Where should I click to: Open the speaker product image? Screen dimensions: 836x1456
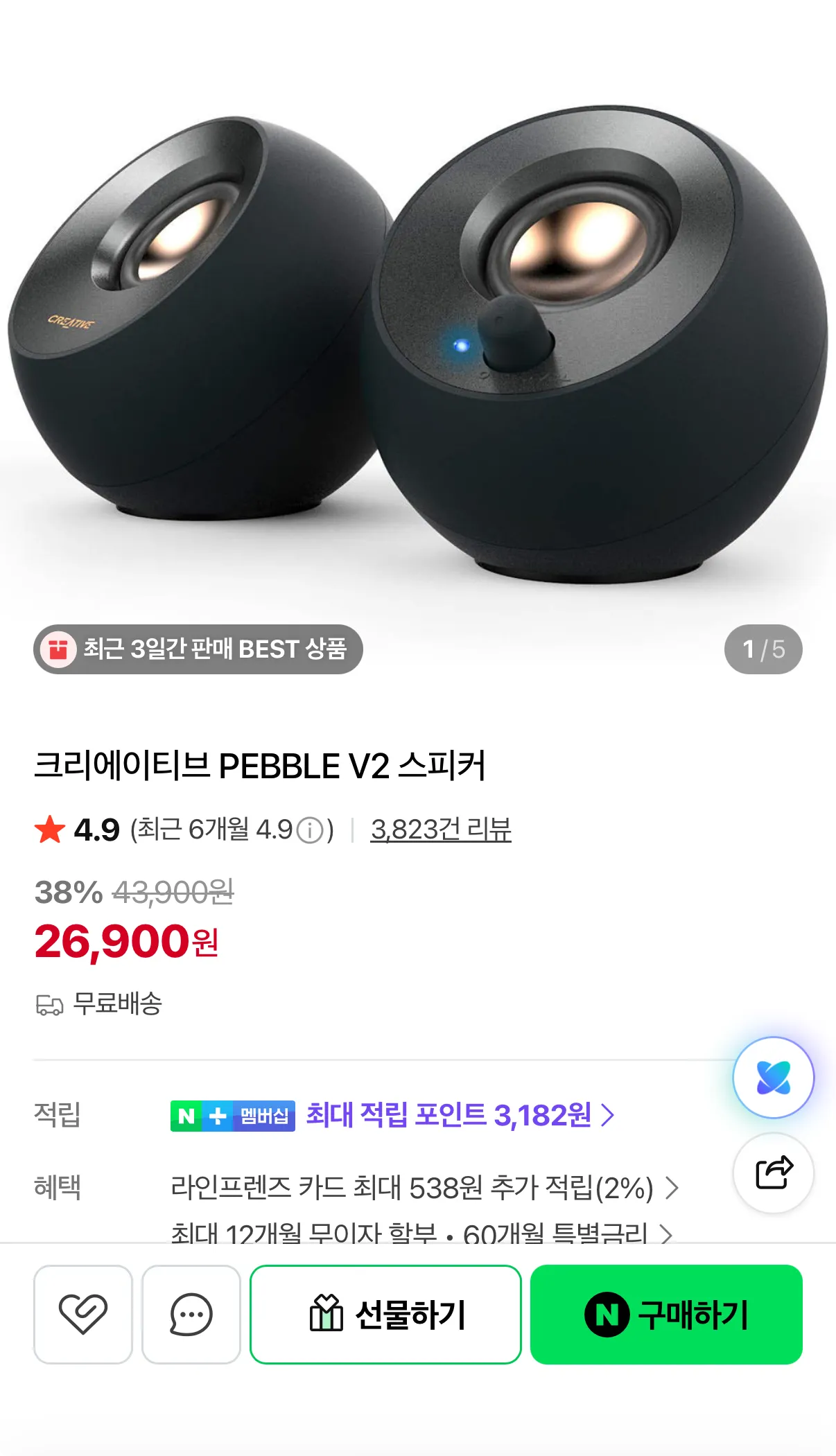point(418,340)
